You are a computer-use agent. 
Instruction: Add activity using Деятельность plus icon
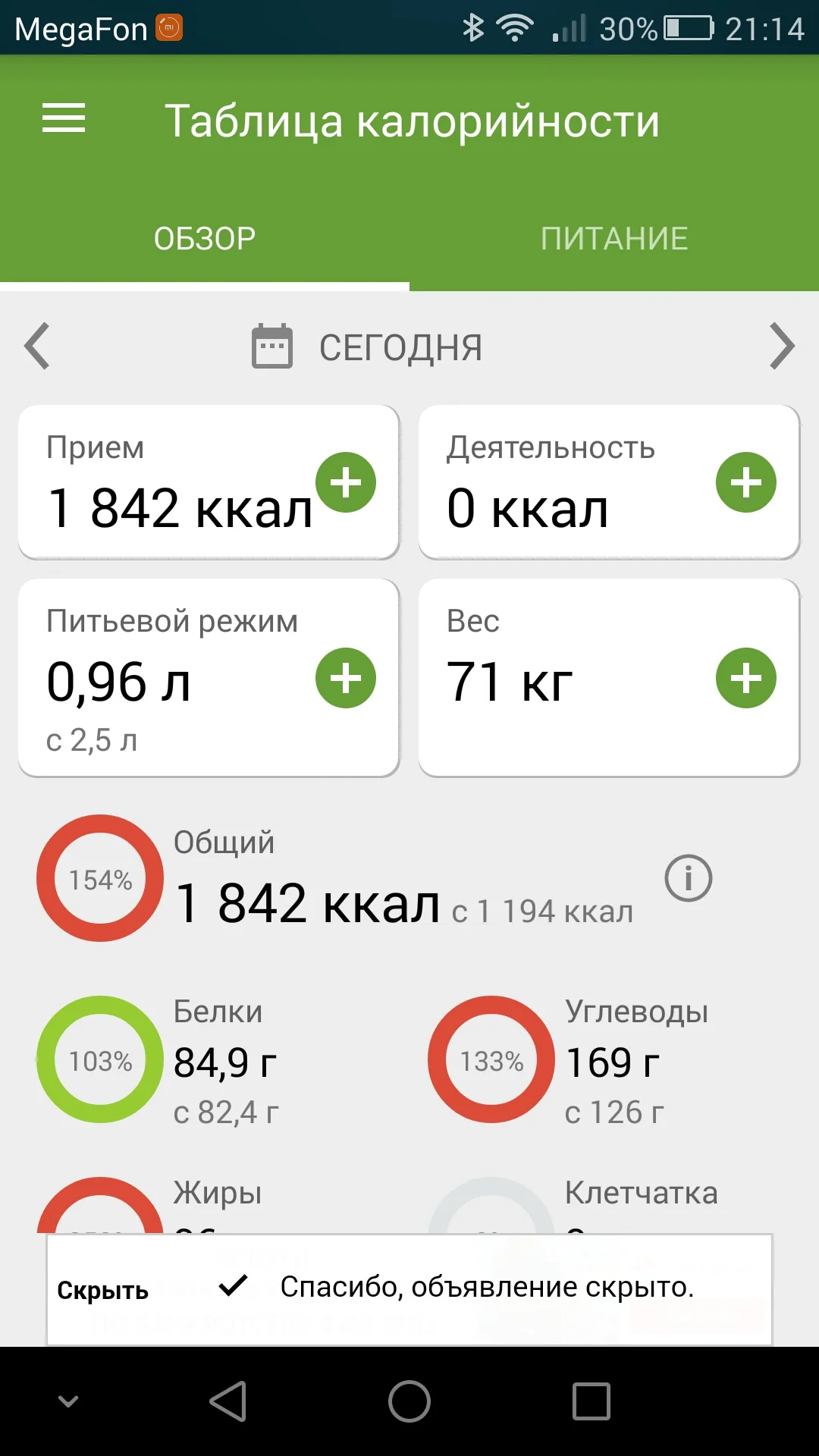pyautogui.click(x=747, y=482)
